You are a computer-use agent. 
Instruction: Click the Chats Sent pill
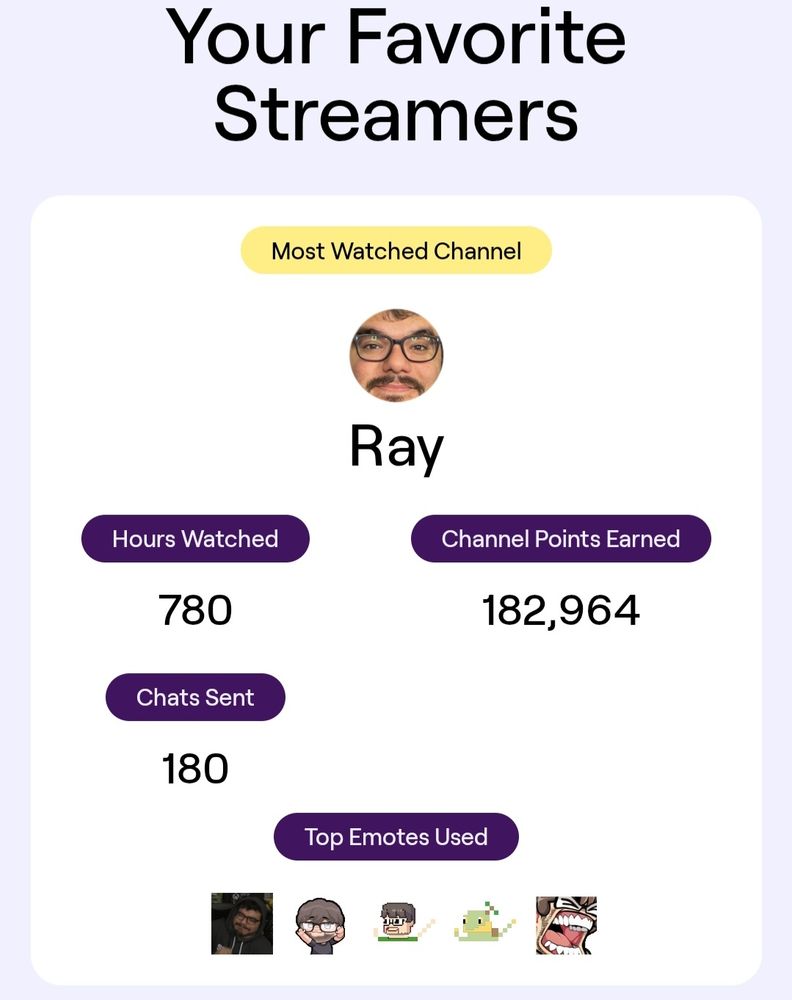[196, 697]
